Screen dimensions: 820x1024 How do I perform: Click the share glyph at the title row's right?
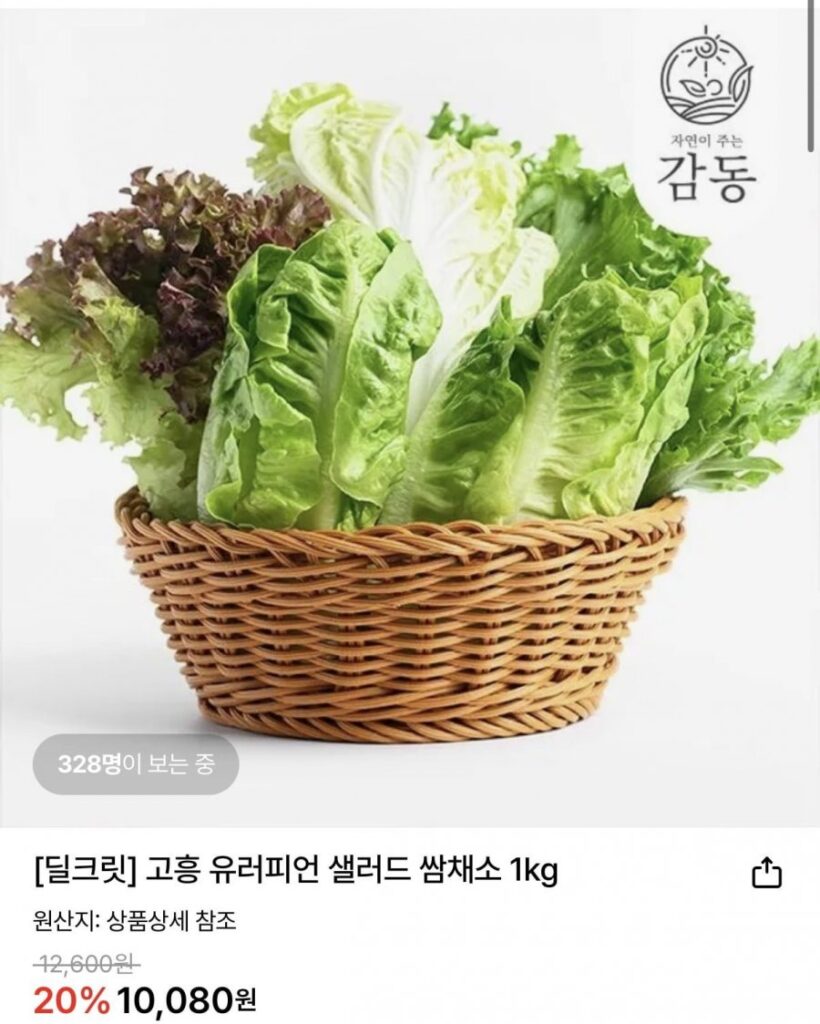[768, 871]
